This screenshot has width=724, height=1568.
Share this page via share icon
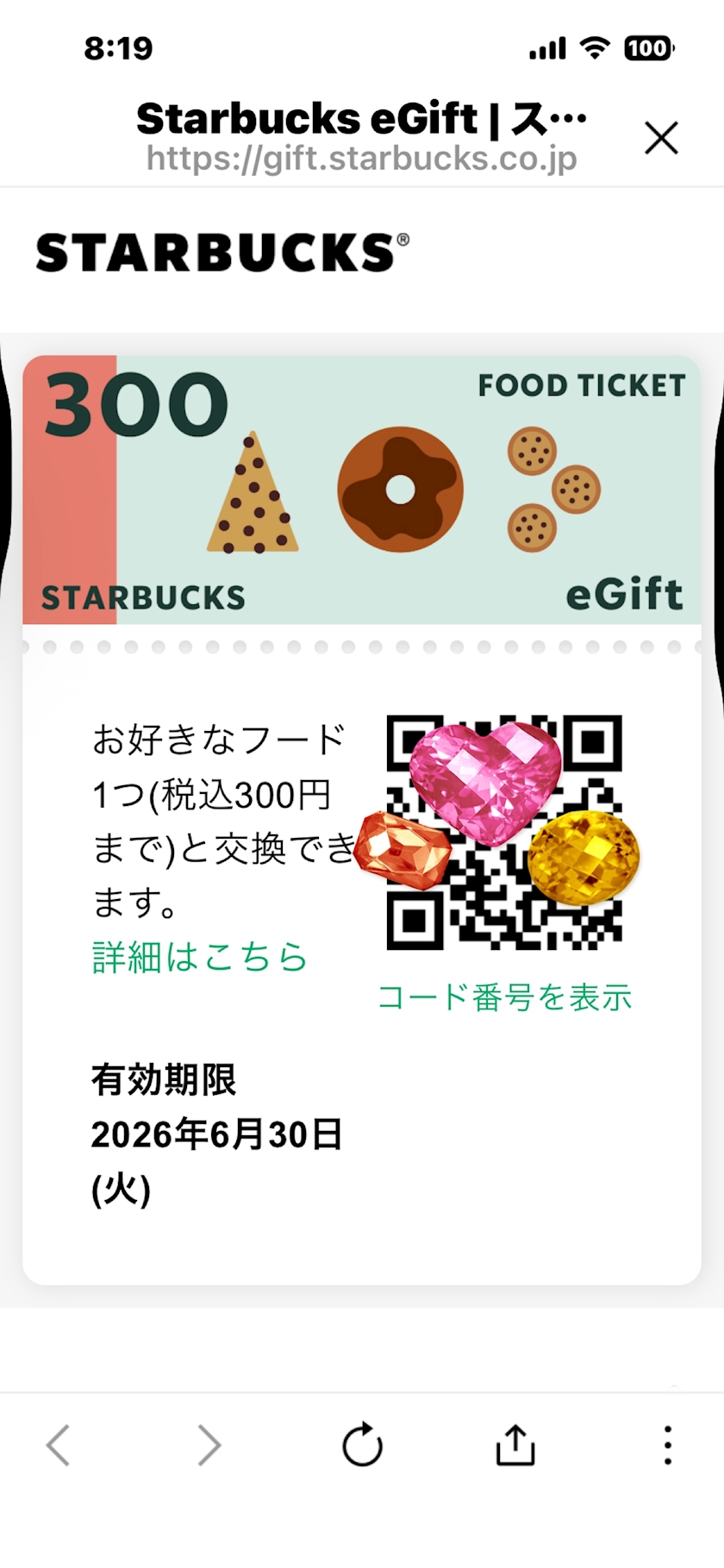(x=515, y=1445)
